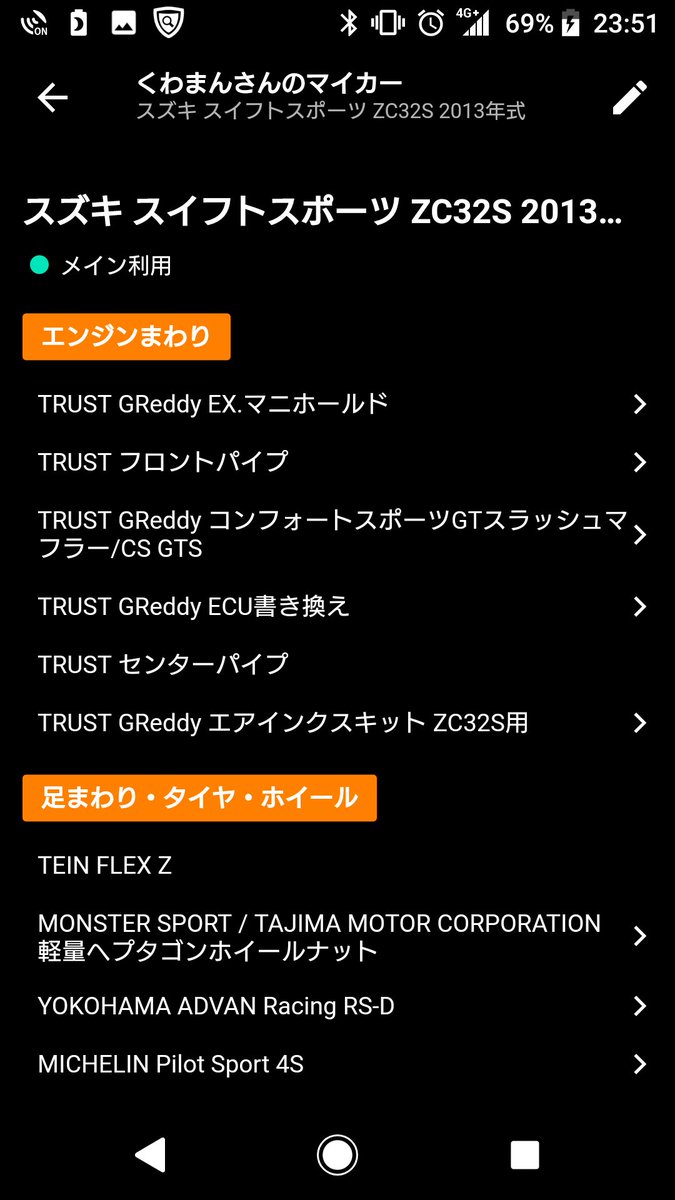Tap the system home button

(x=337, y=1155)
